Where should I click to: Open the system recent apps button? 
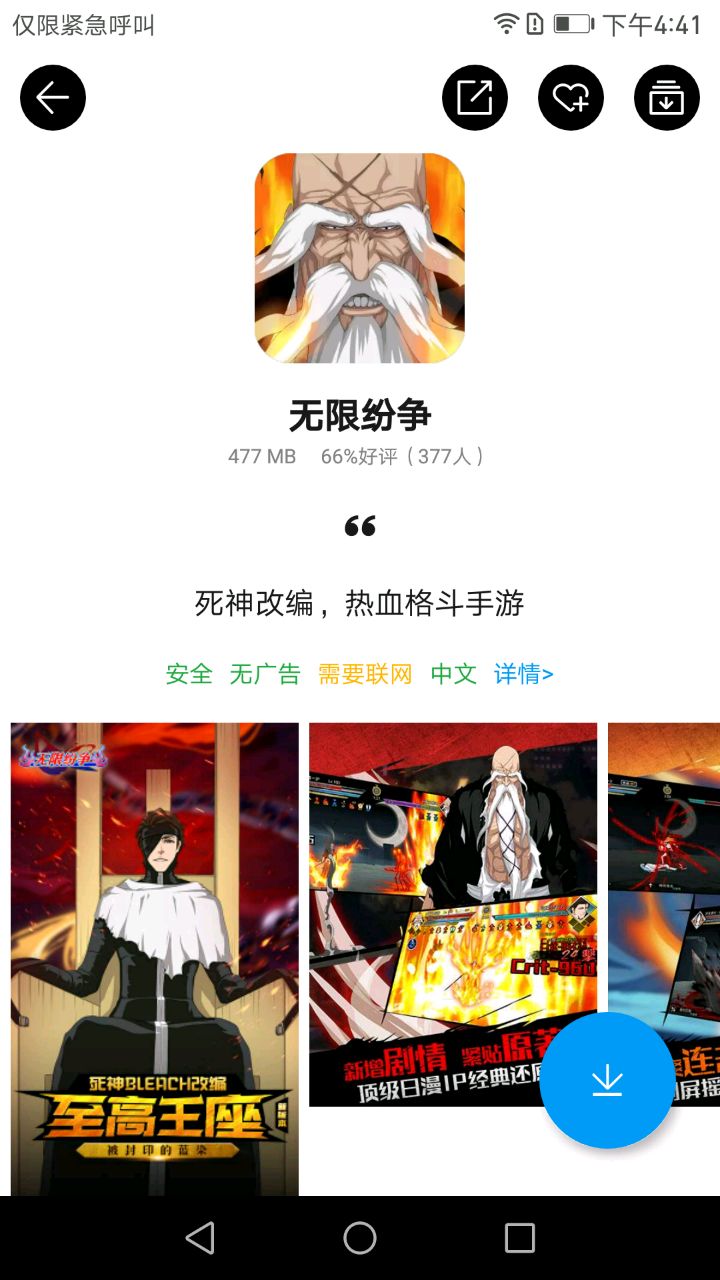(x=520, y=1238)
